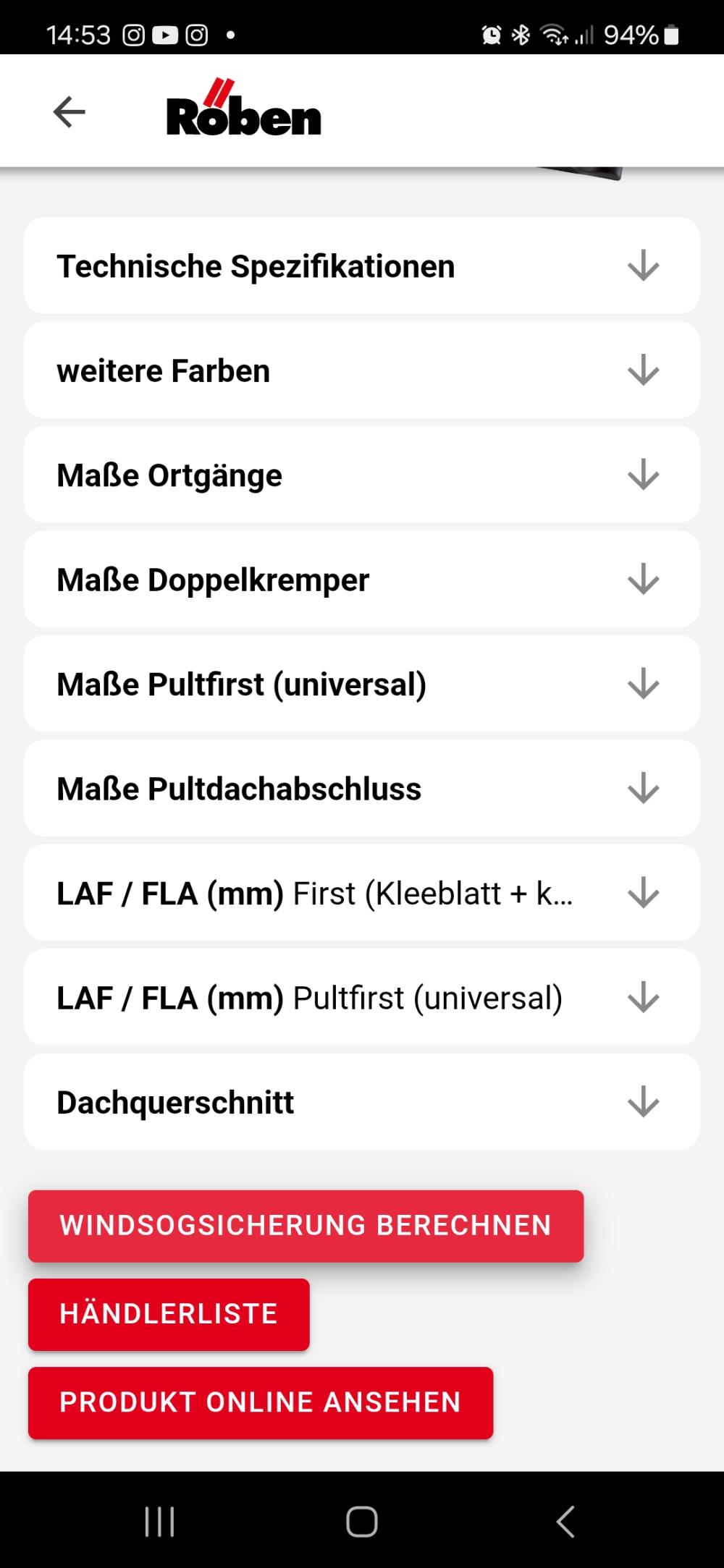Show the Maße Pultfirst (universal) details
Image resolution: width=724 pixels, height=1568 pixels.
[362, 684]
